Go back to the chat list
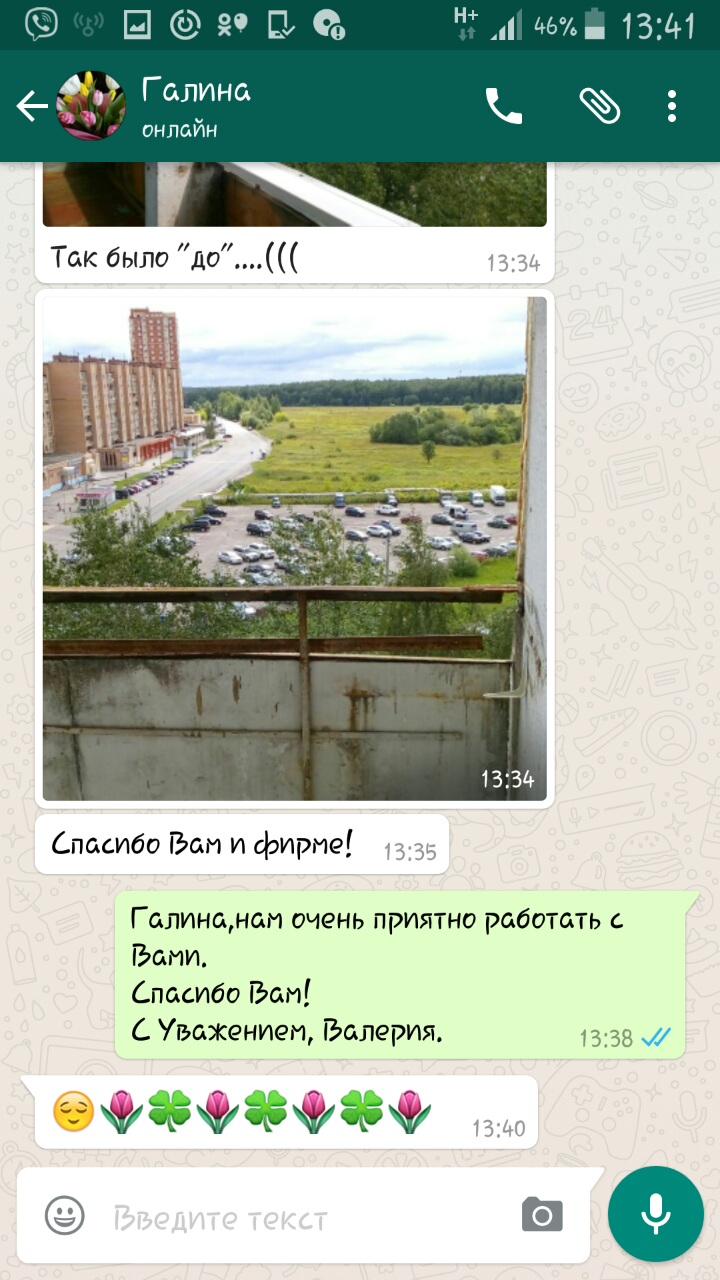This screenshot has width=720, height=1280. tap(31, 106)
